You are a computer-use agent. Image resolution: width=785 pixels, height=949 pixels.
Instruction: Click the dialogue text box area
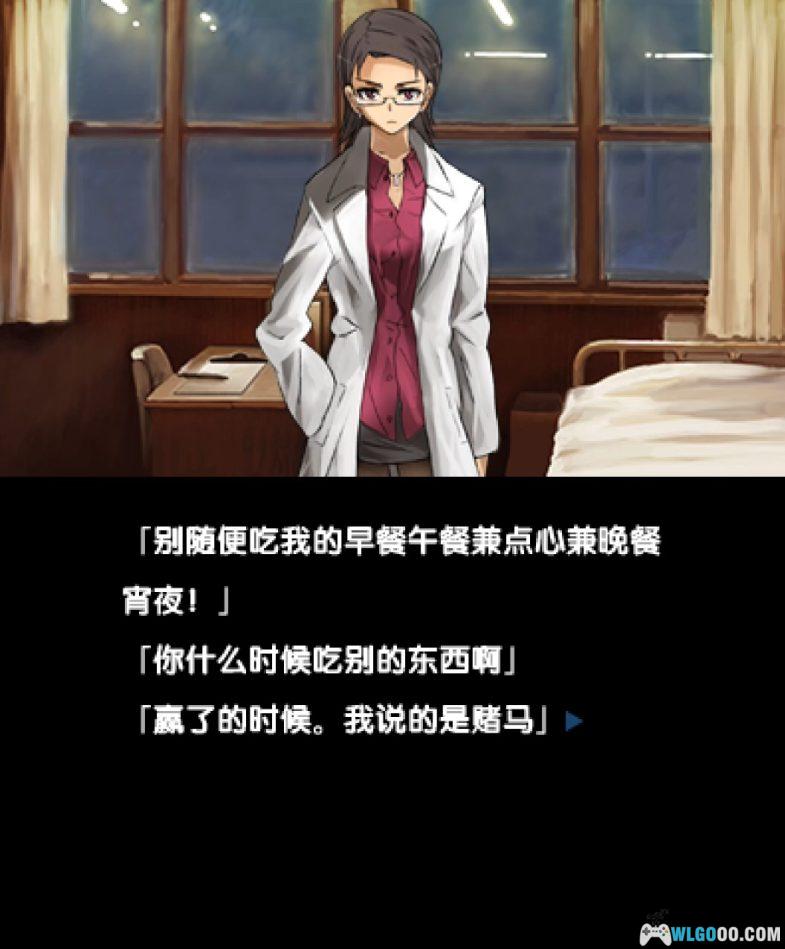[x=390, y=620]
